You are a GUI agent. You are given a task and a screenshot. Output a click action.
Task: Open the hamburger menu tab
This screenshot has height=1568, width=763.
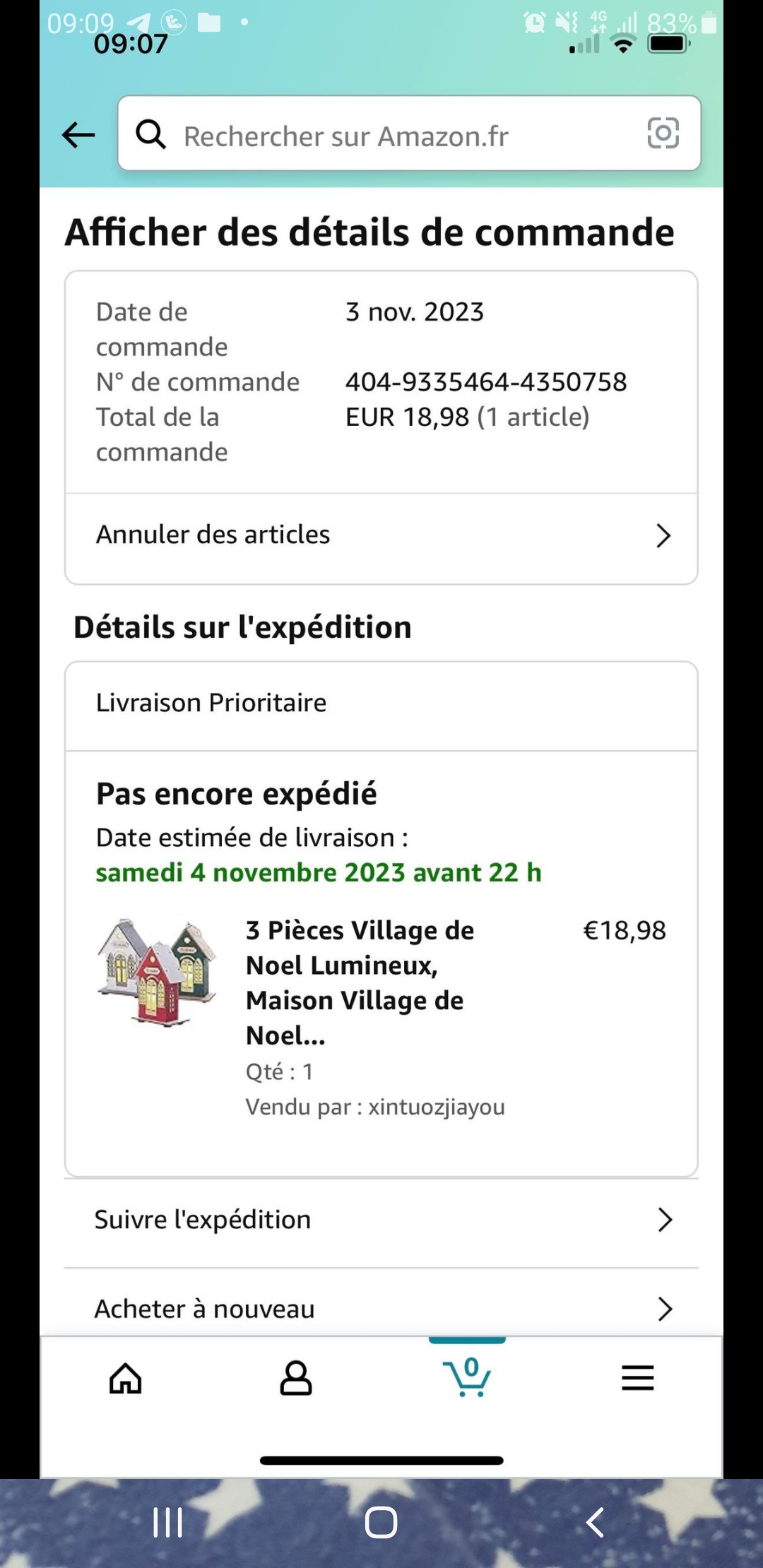637,1378
